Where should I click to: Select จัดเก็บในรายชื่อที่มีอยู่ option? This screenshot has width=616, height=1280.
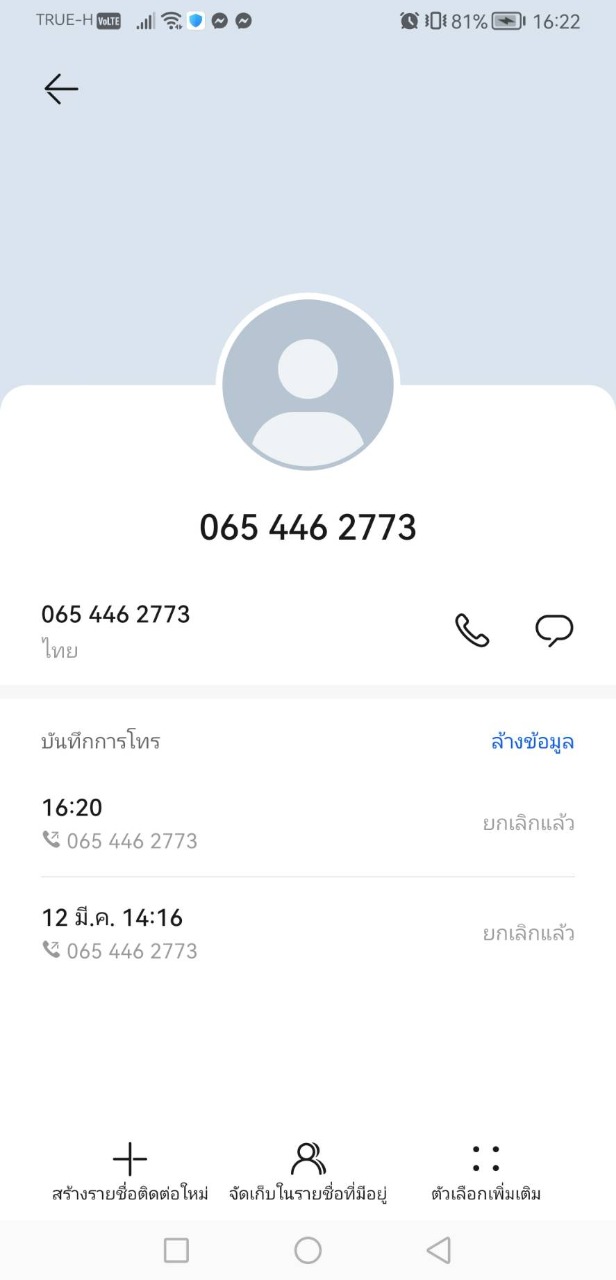[x=308, y=1172]
